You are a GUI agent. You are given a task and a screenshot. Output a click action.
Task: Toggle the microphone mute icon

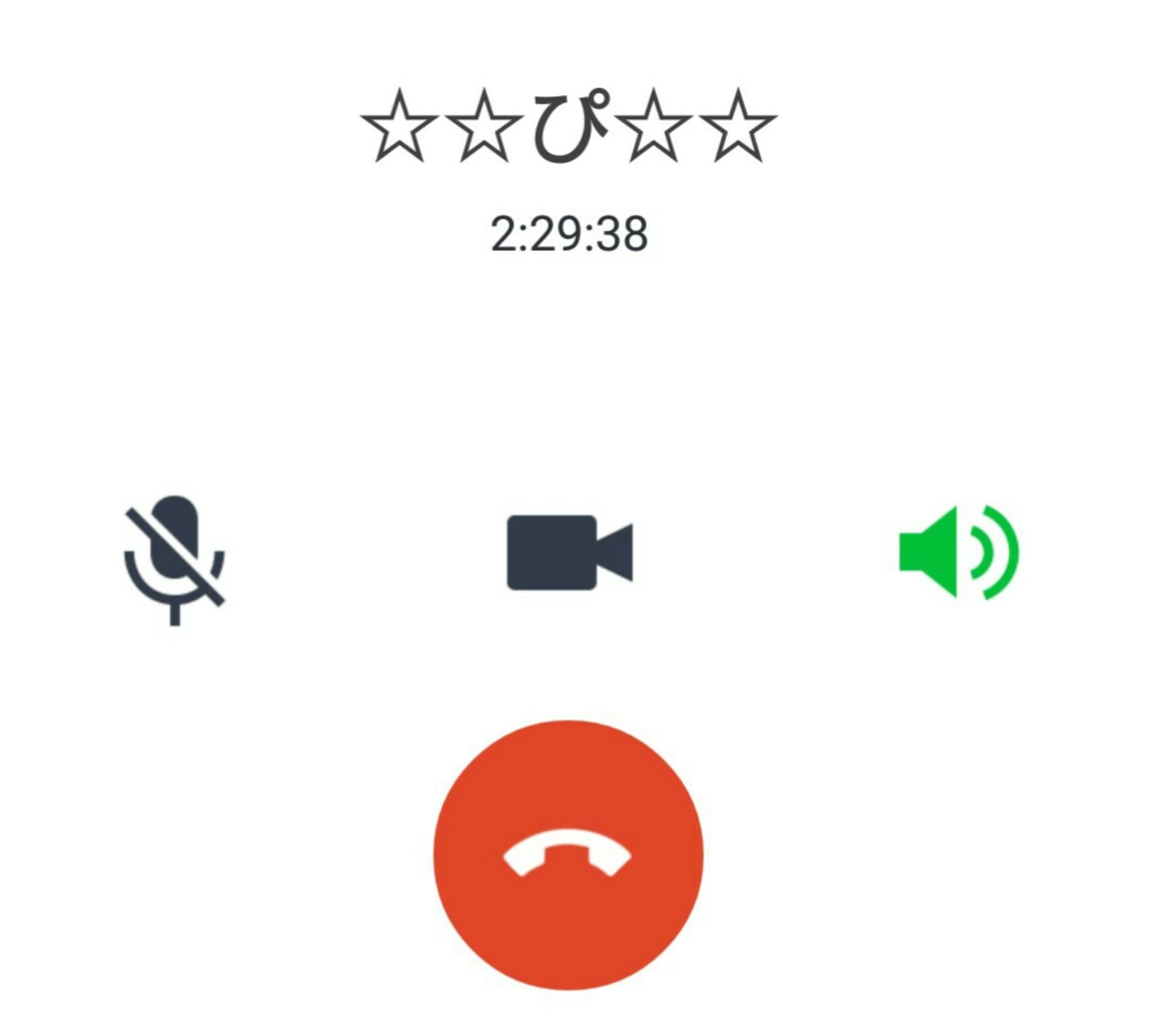click(x=174, y=559)
